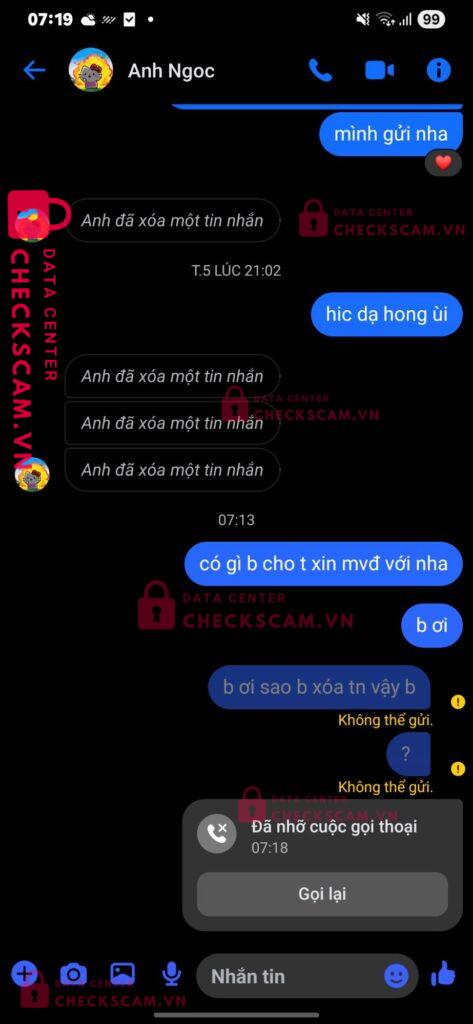Open the plus menu for more actions
The width and height of the screenshot is (473, 1024).
pos(25,974)
